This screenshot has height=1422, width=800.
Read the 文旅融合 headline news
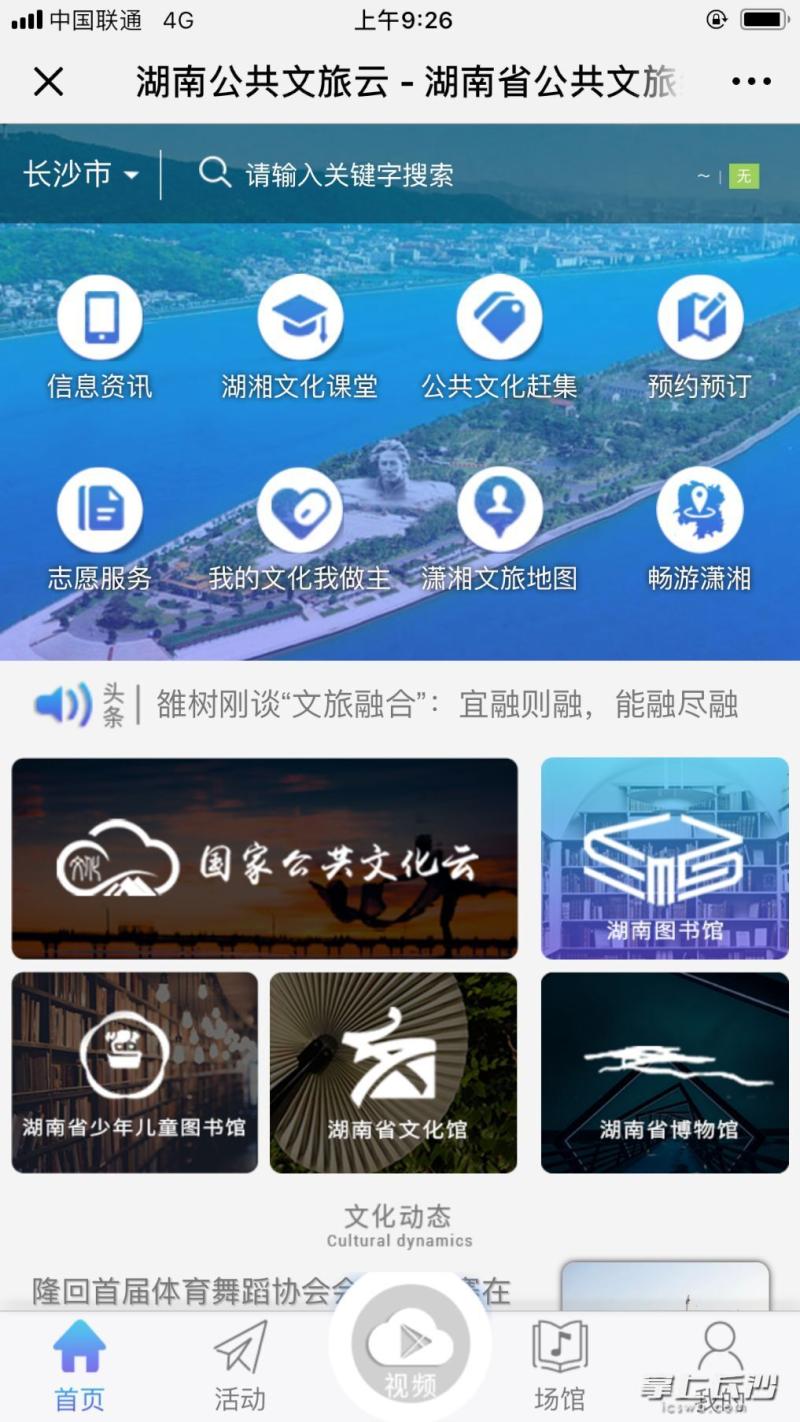[447, 705]
